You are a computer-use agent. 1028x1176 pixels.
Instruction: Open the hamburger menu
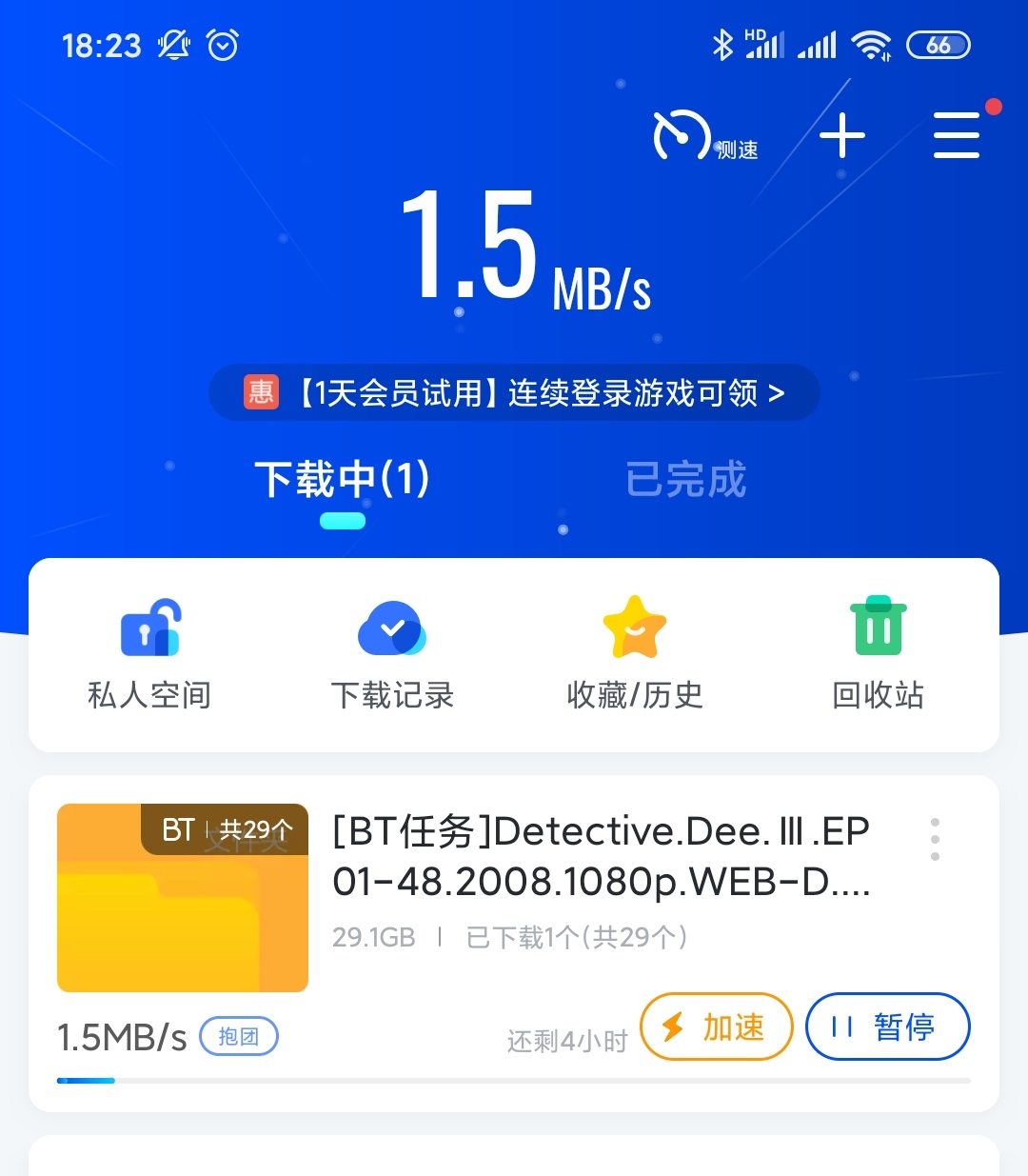(x=956, y=135)
